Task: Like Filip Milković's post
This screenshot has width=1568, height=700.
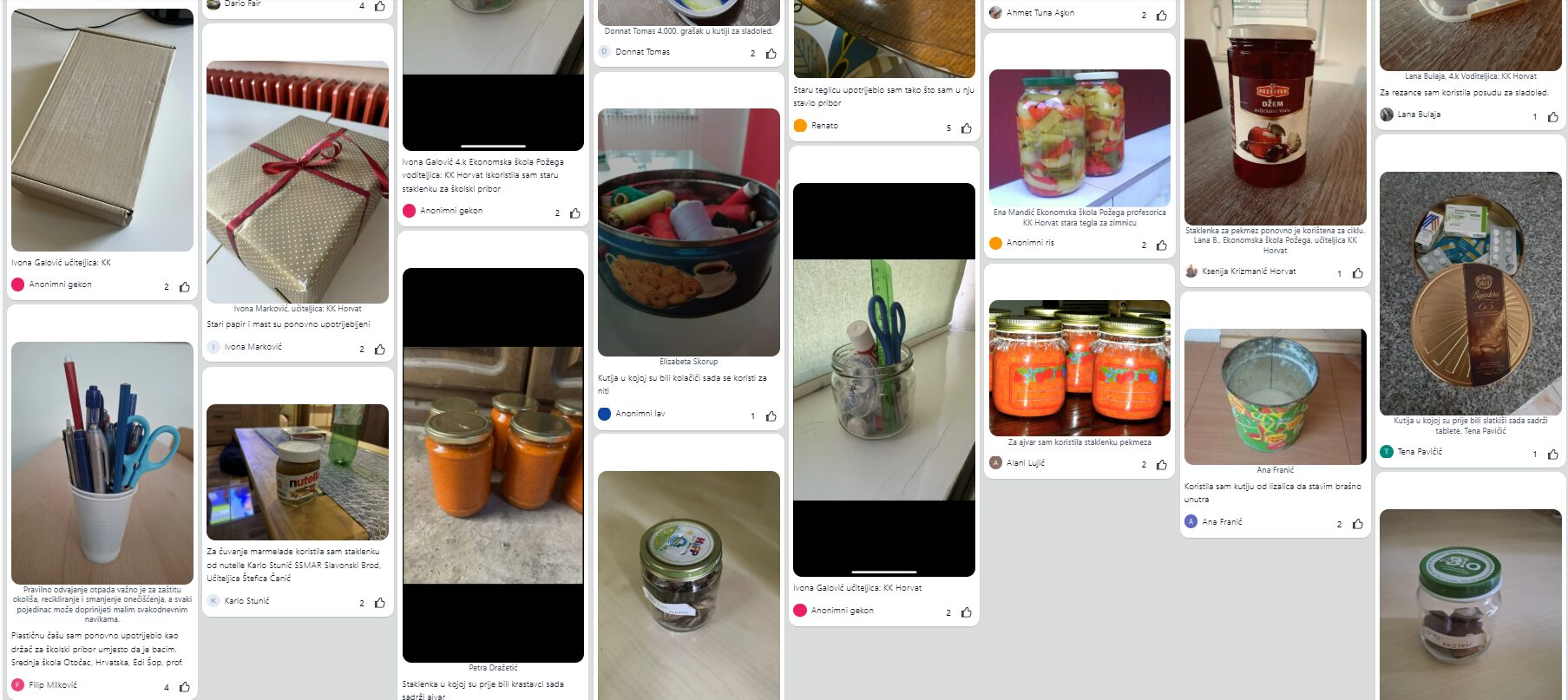Action: (x=185, y=687)
